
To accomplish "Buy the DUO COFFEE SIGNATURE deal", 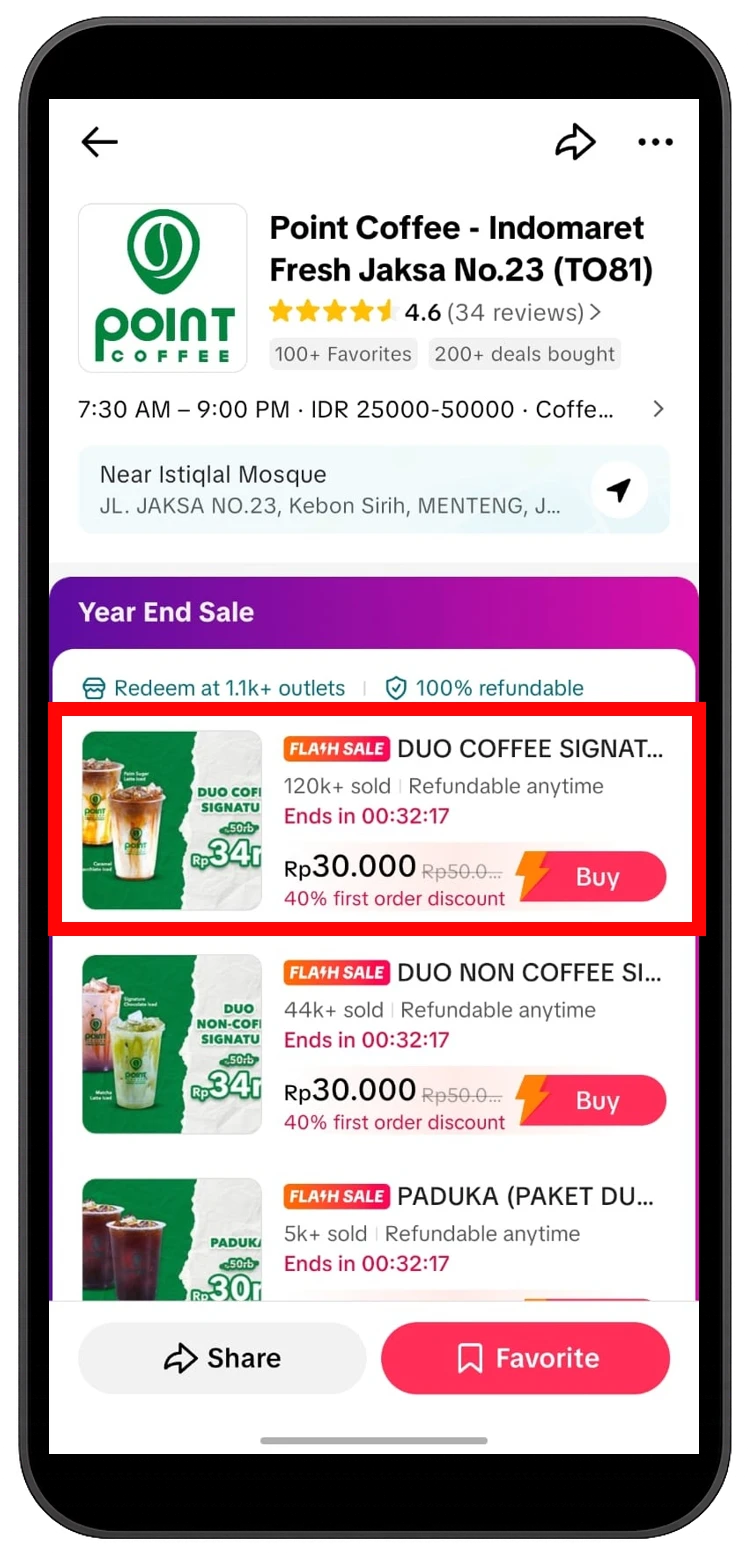I will pyautogui.click(x=596, y=877).
